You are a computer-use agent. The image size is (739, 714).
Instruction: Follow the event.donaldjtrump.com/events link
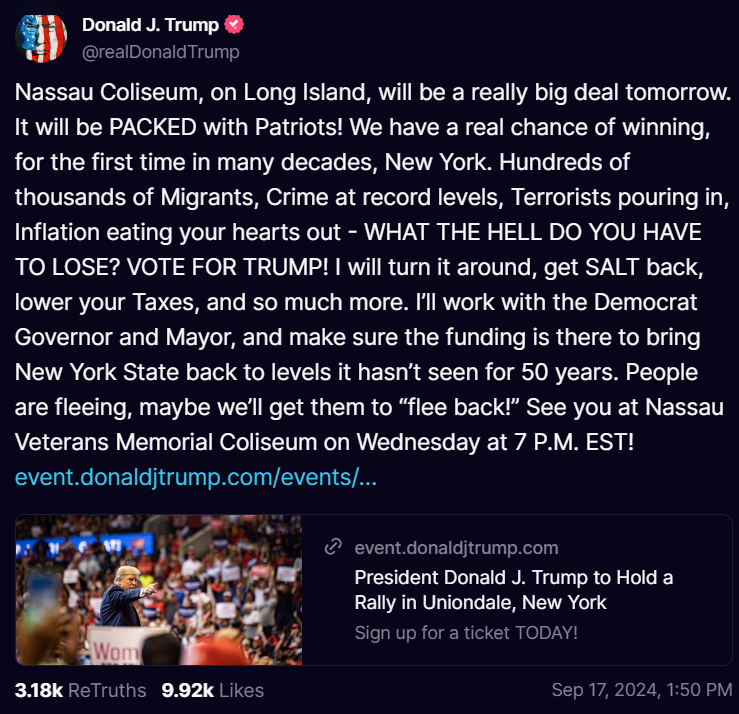196,478
